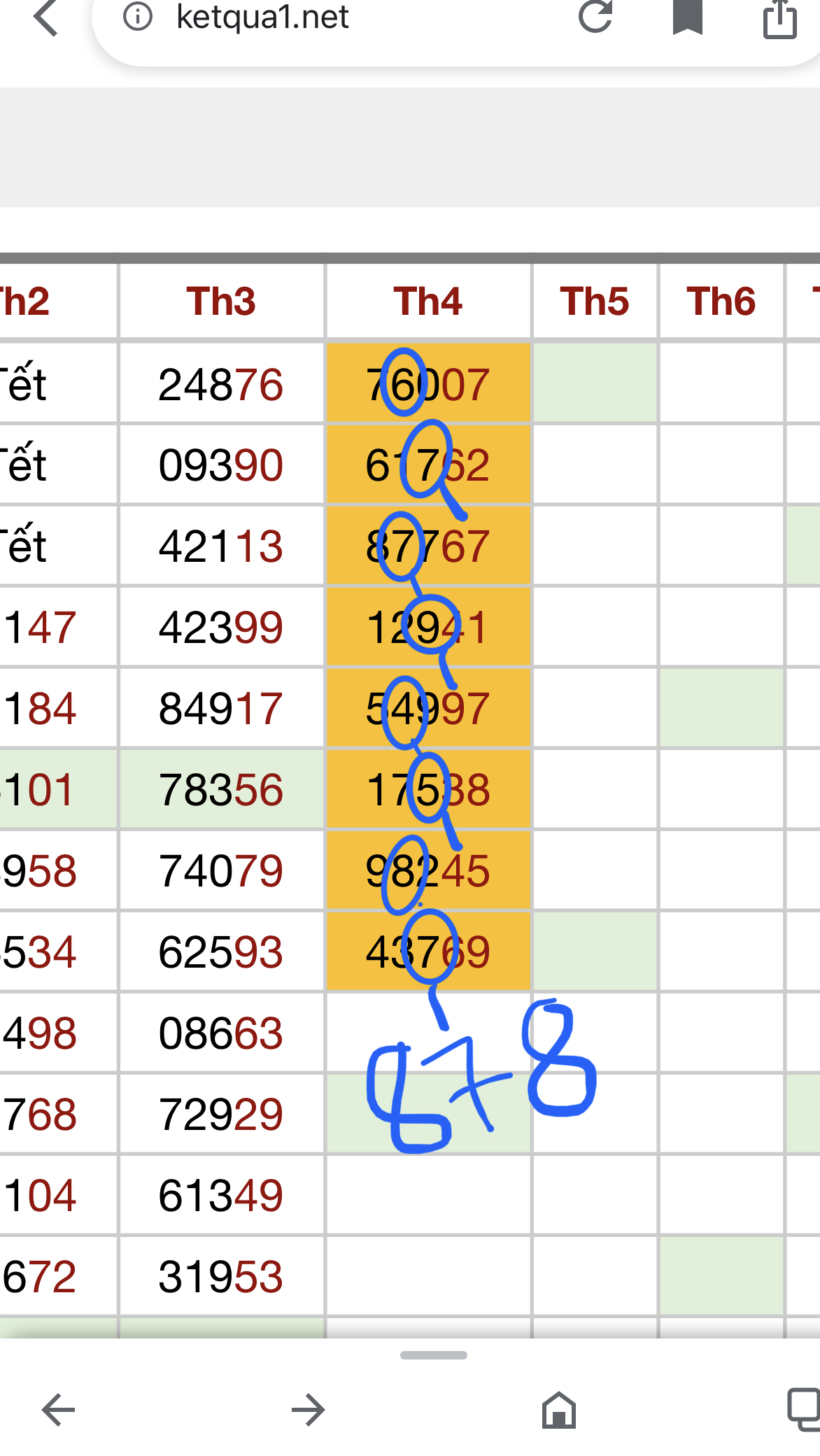Navigate back with bottom left arrow
Screen dimensions: 820x1456
pos(59,1409)
